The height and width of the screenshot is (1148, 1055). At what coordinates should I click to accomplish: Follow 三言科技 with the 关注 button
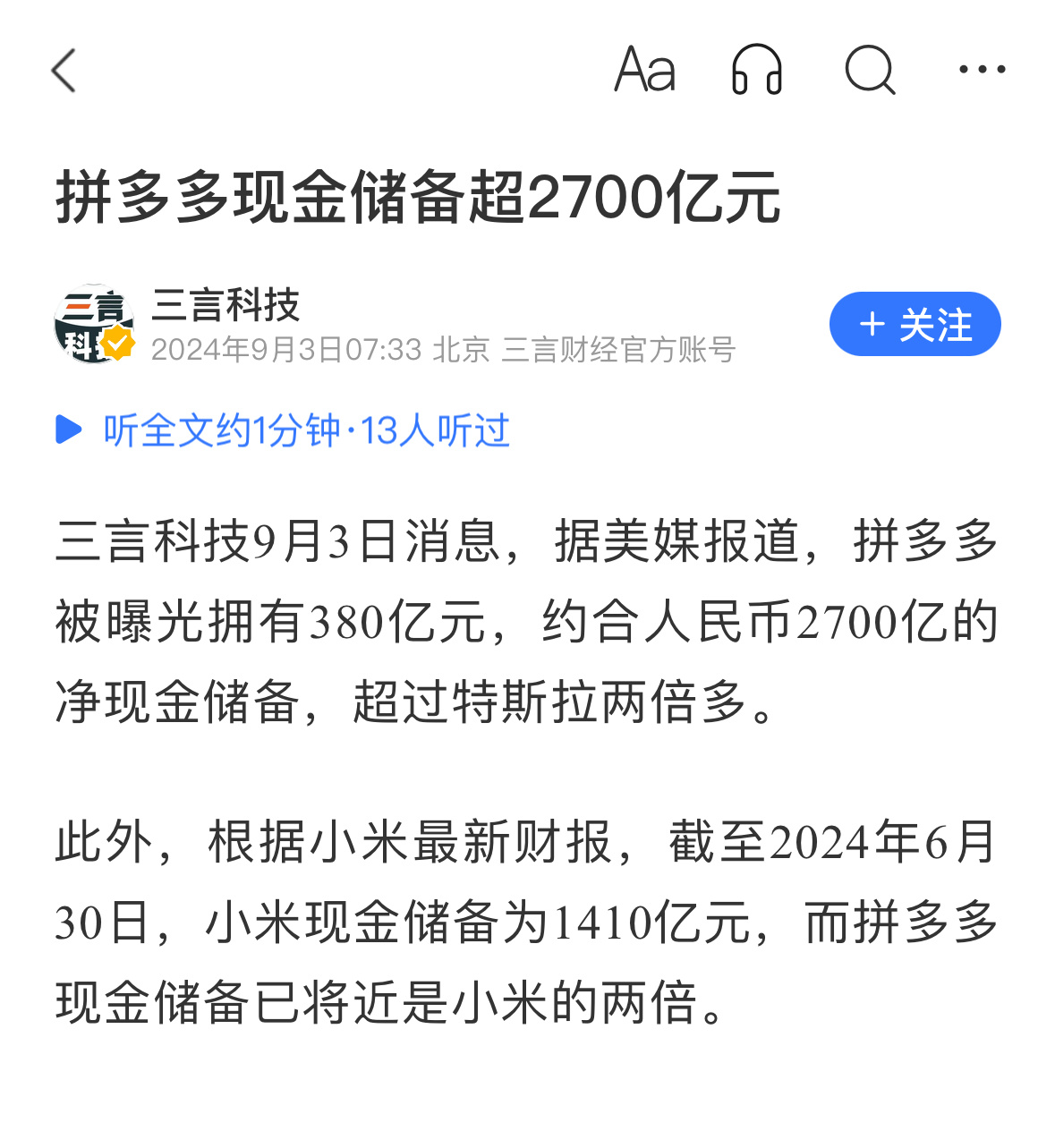(915, 324)
